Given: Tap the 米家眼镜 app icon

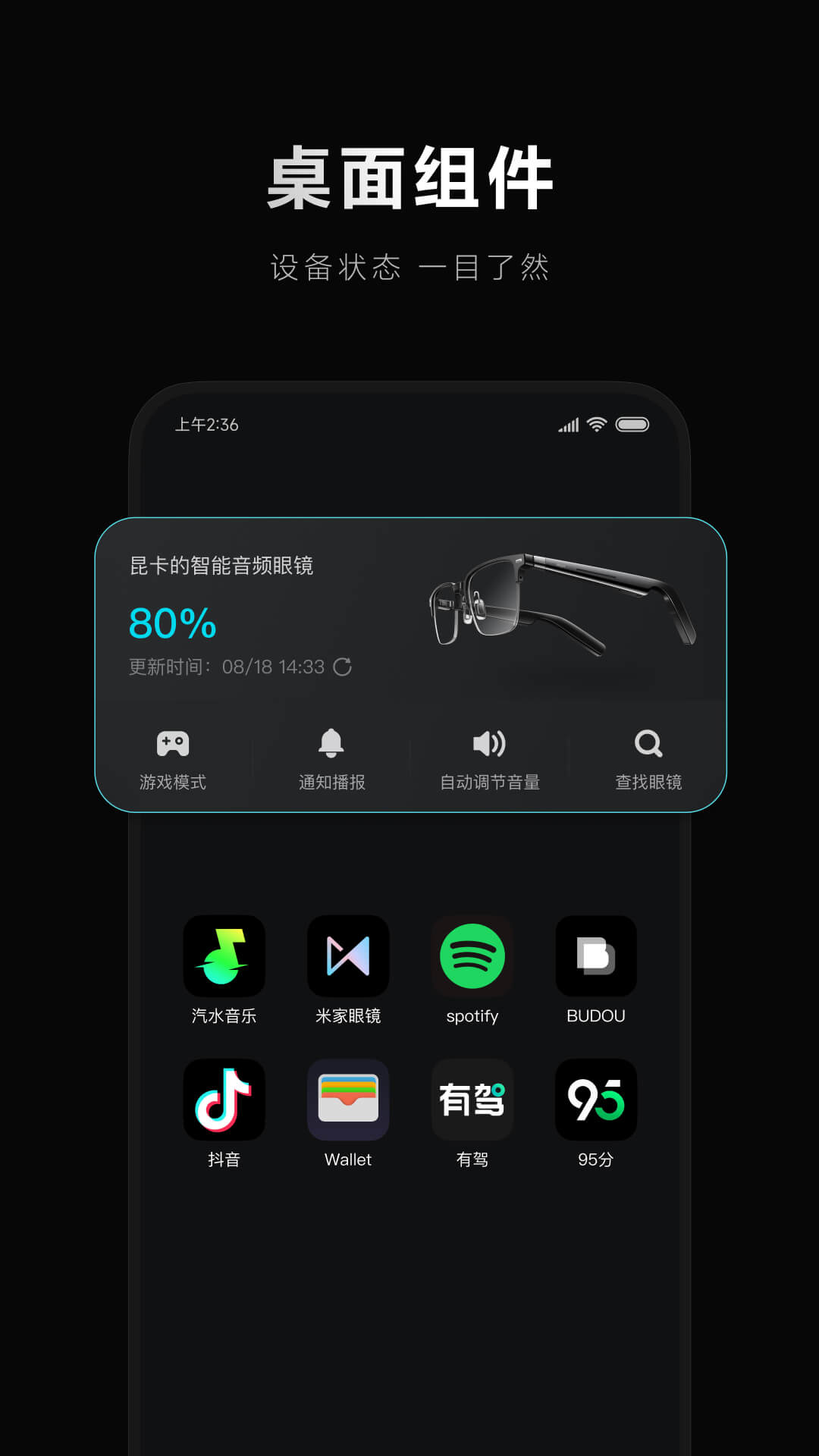Looking at the screenshot, I should click(348, 955).
